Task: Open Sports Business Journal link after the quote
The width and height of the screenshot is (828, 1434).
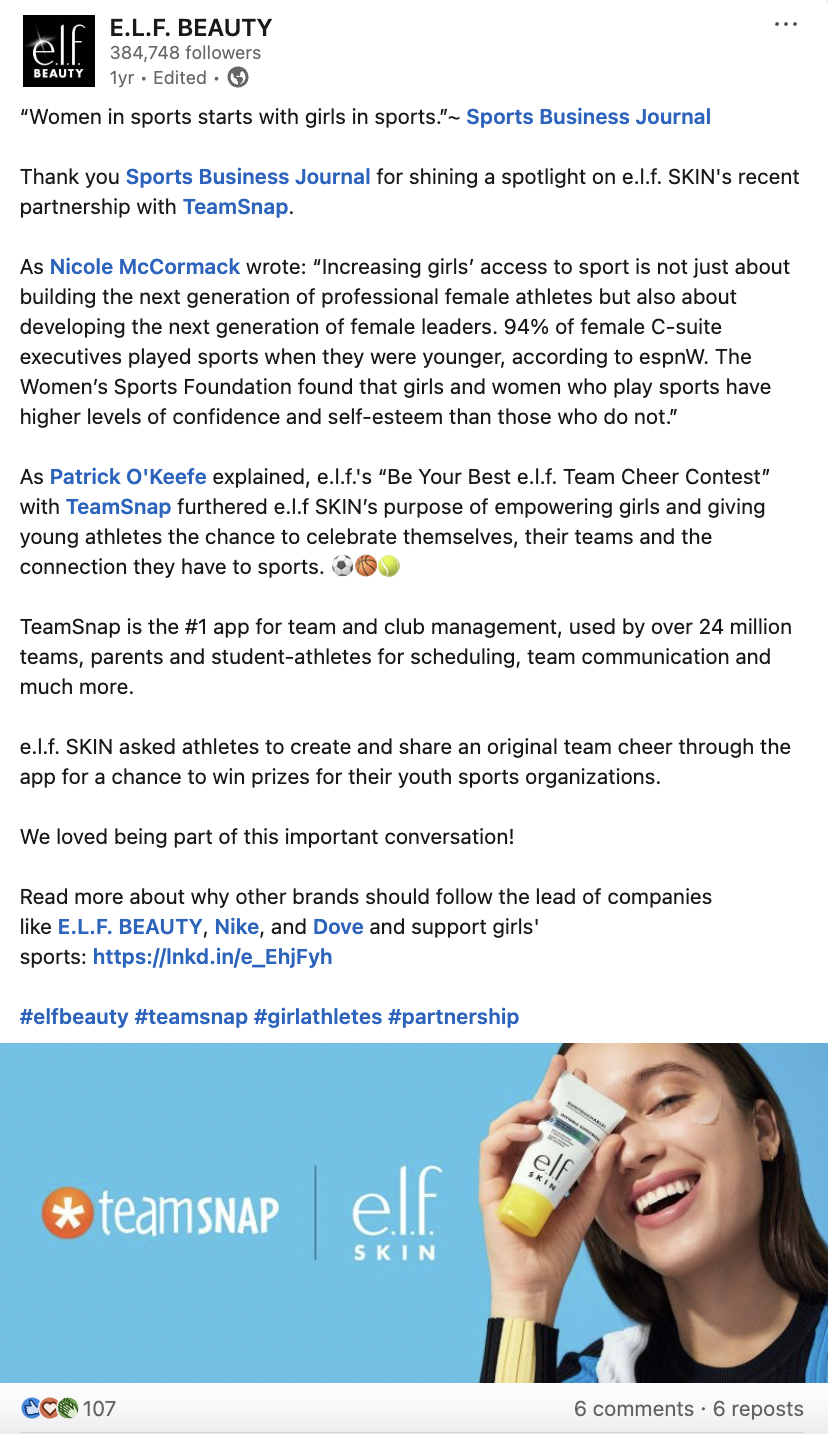Action: [x=588, y=117]
